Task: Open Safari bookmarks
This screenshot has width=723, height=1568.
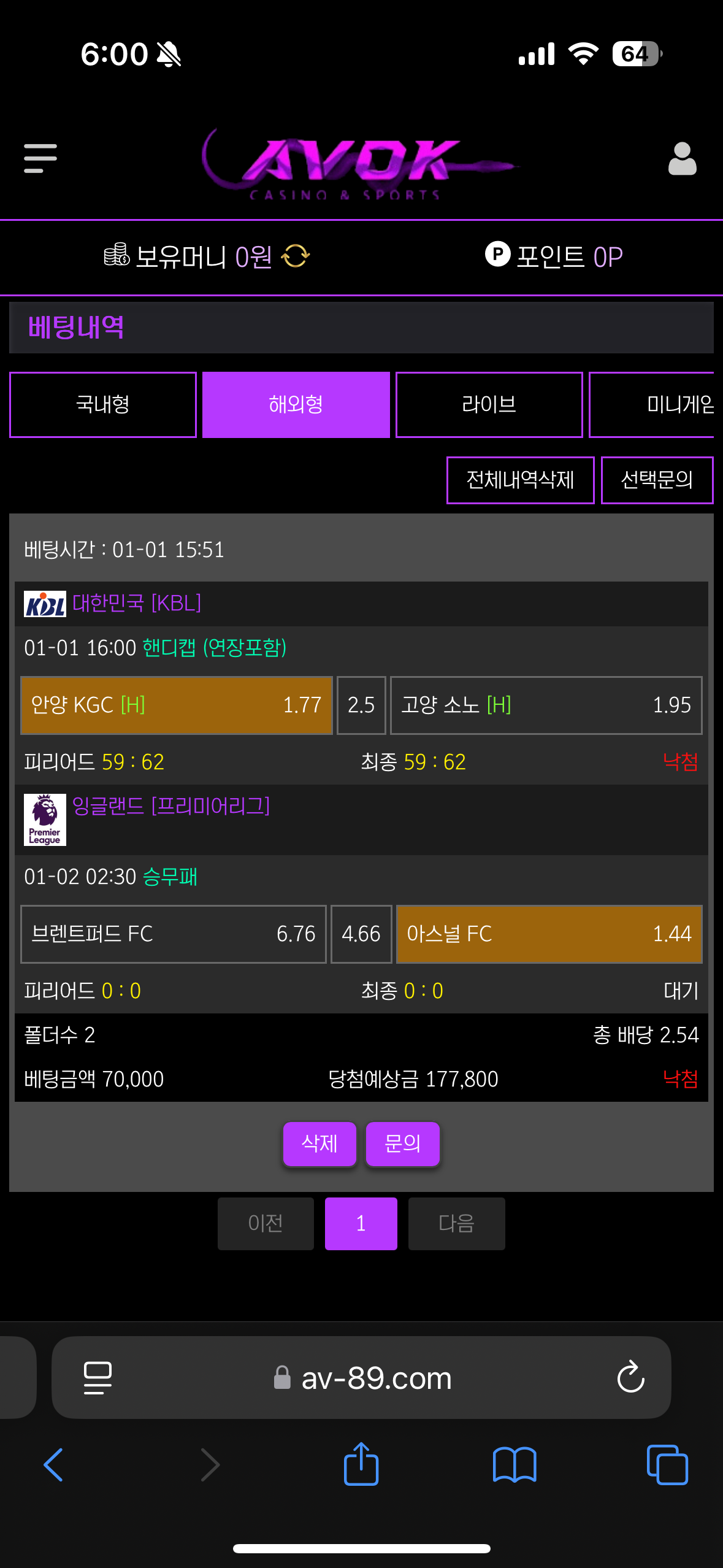Action: click(515, 1465)
